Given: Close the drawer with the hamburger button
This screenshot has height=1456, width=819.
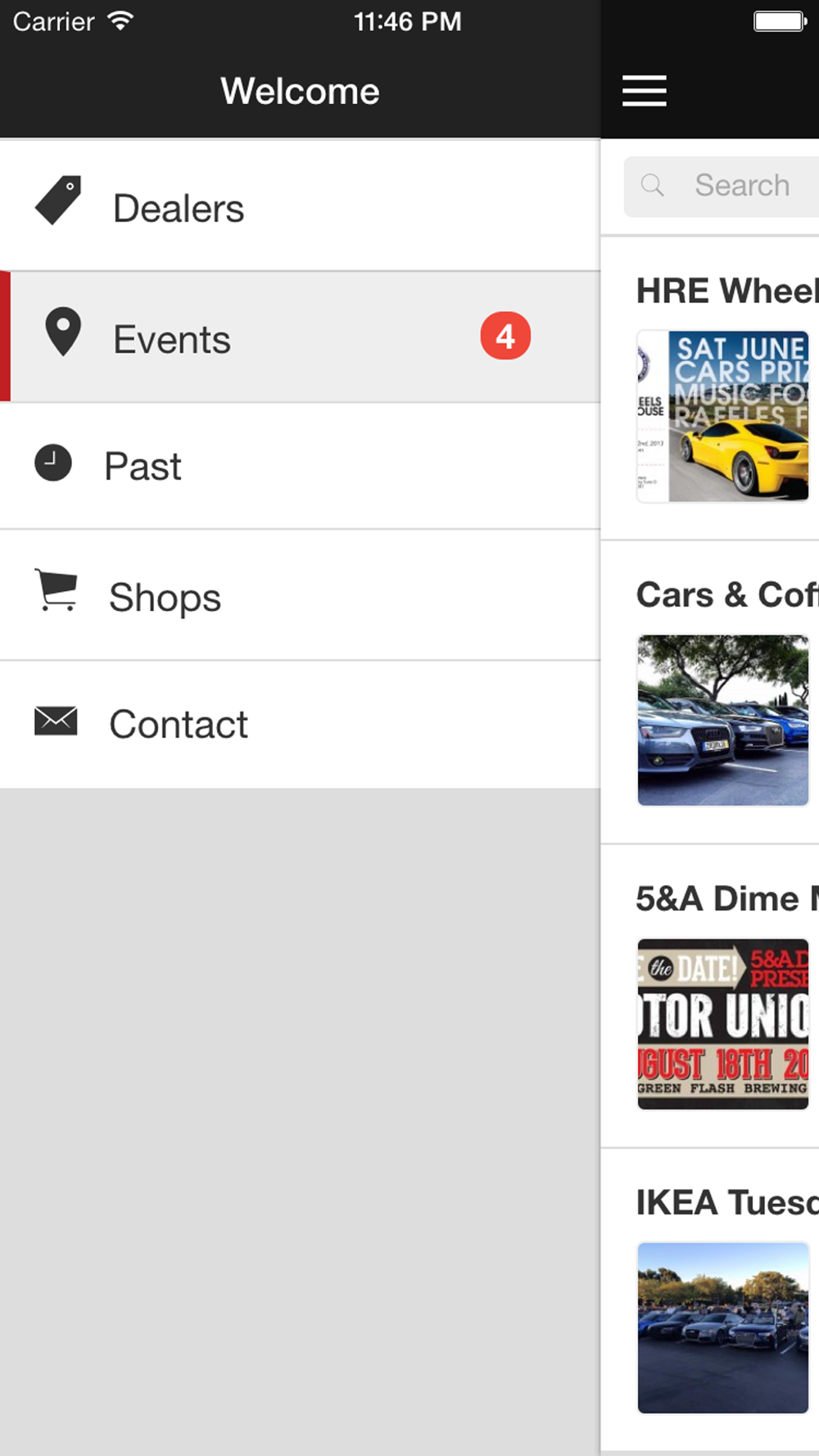Looking at the screenshot, I should click(644, 91).
